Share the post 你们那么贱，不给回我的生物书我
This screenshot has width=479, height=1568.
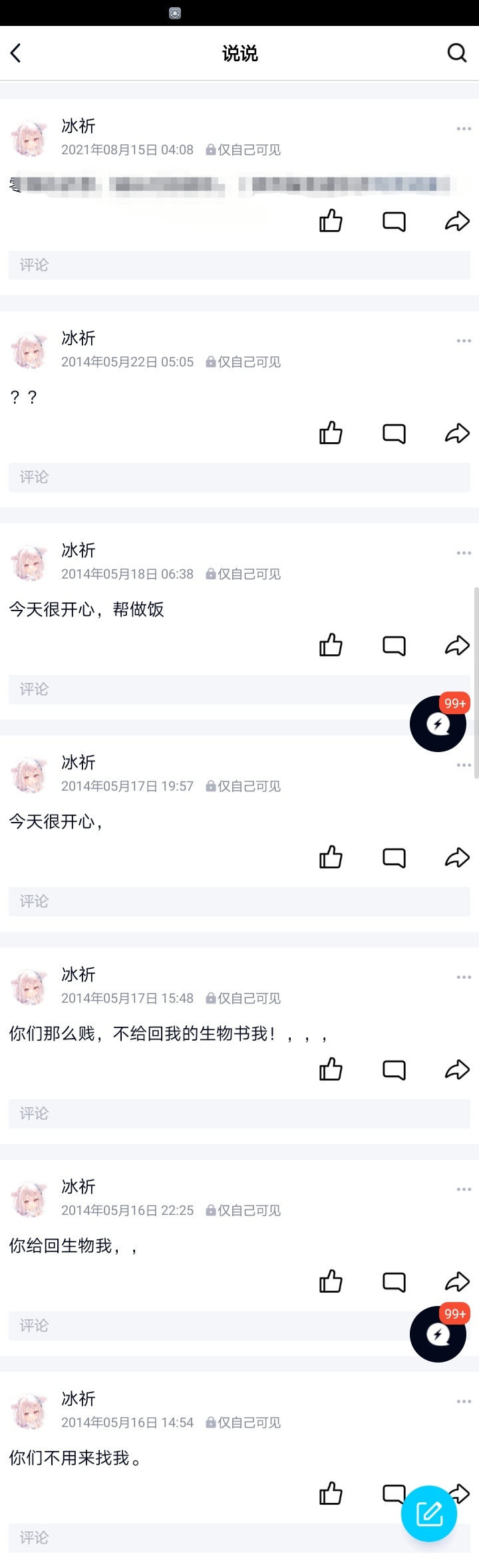coord(457,1070)
